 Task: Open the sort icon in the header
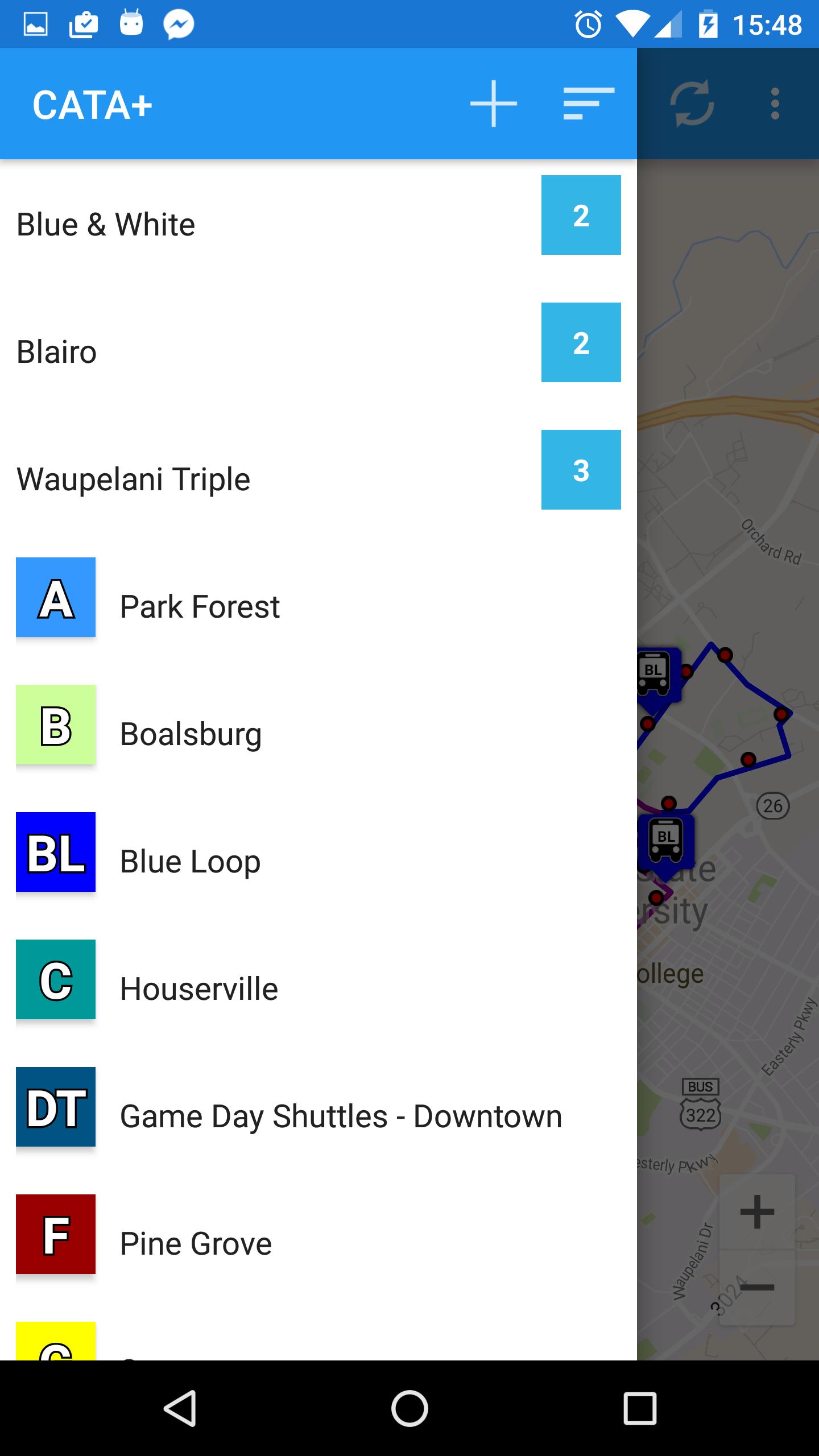(589, 104)
